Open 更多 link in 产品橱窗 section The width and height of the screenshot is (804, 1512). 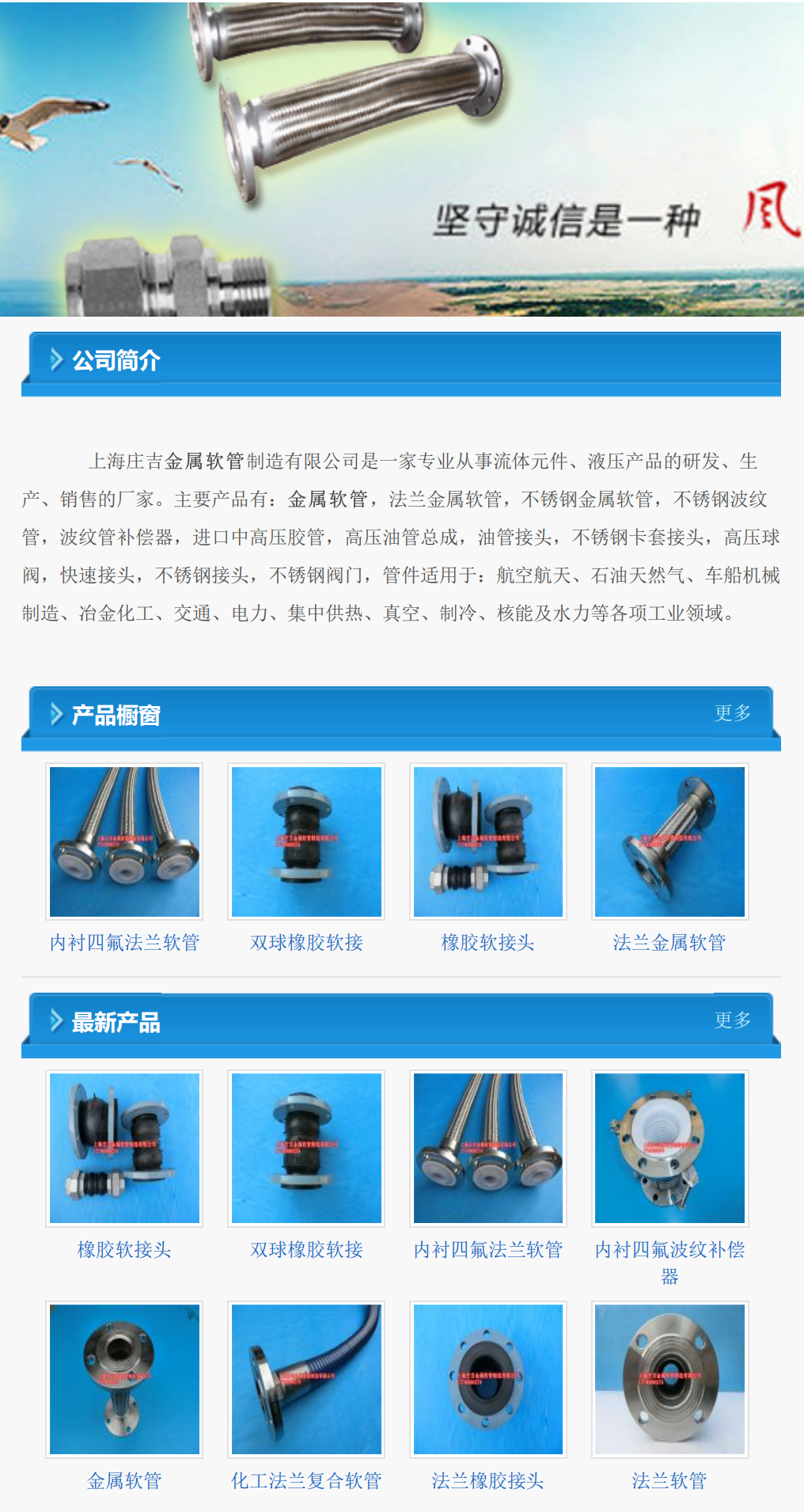[x=732, y=713]
